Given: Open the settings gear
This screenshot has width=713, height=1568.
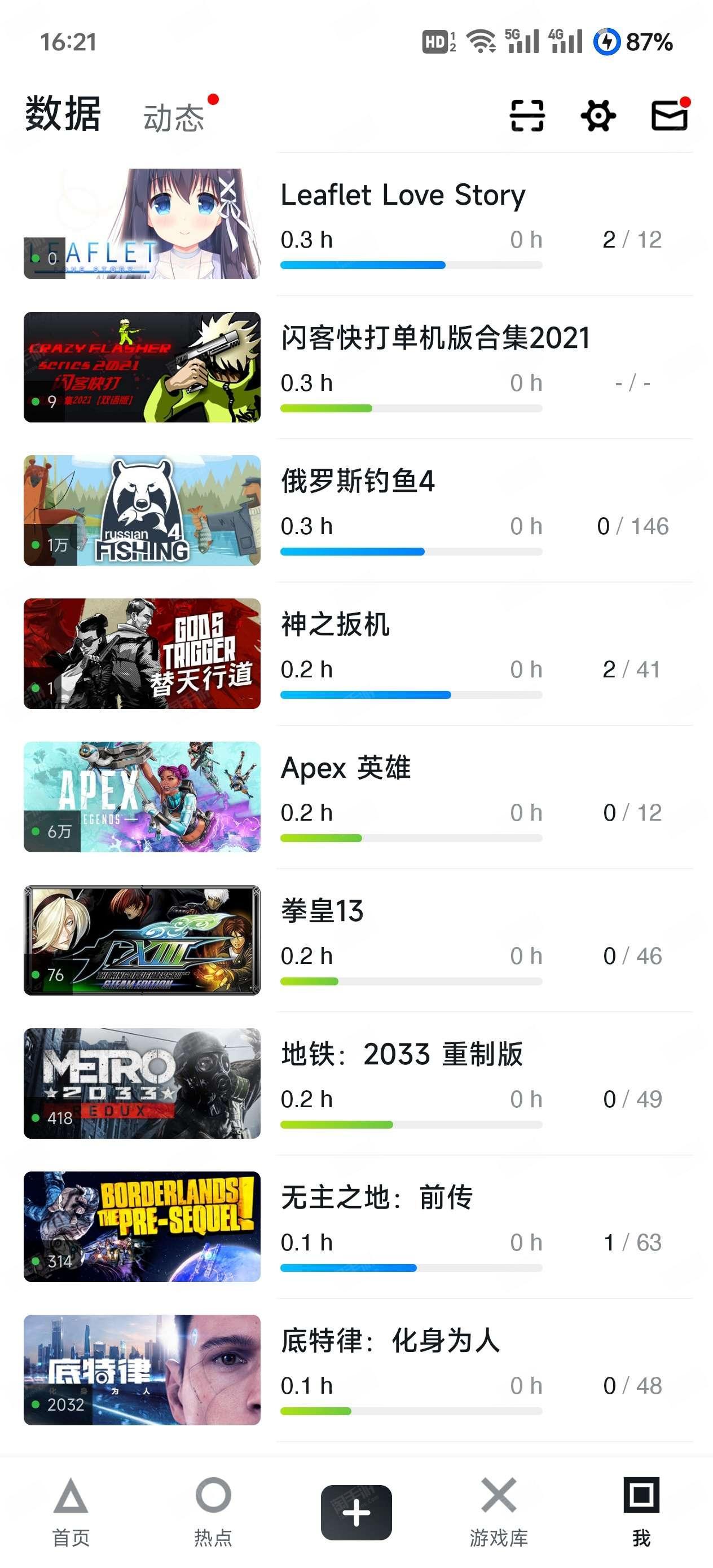Looking at the screenshot, I should click(x=598, y=116).
